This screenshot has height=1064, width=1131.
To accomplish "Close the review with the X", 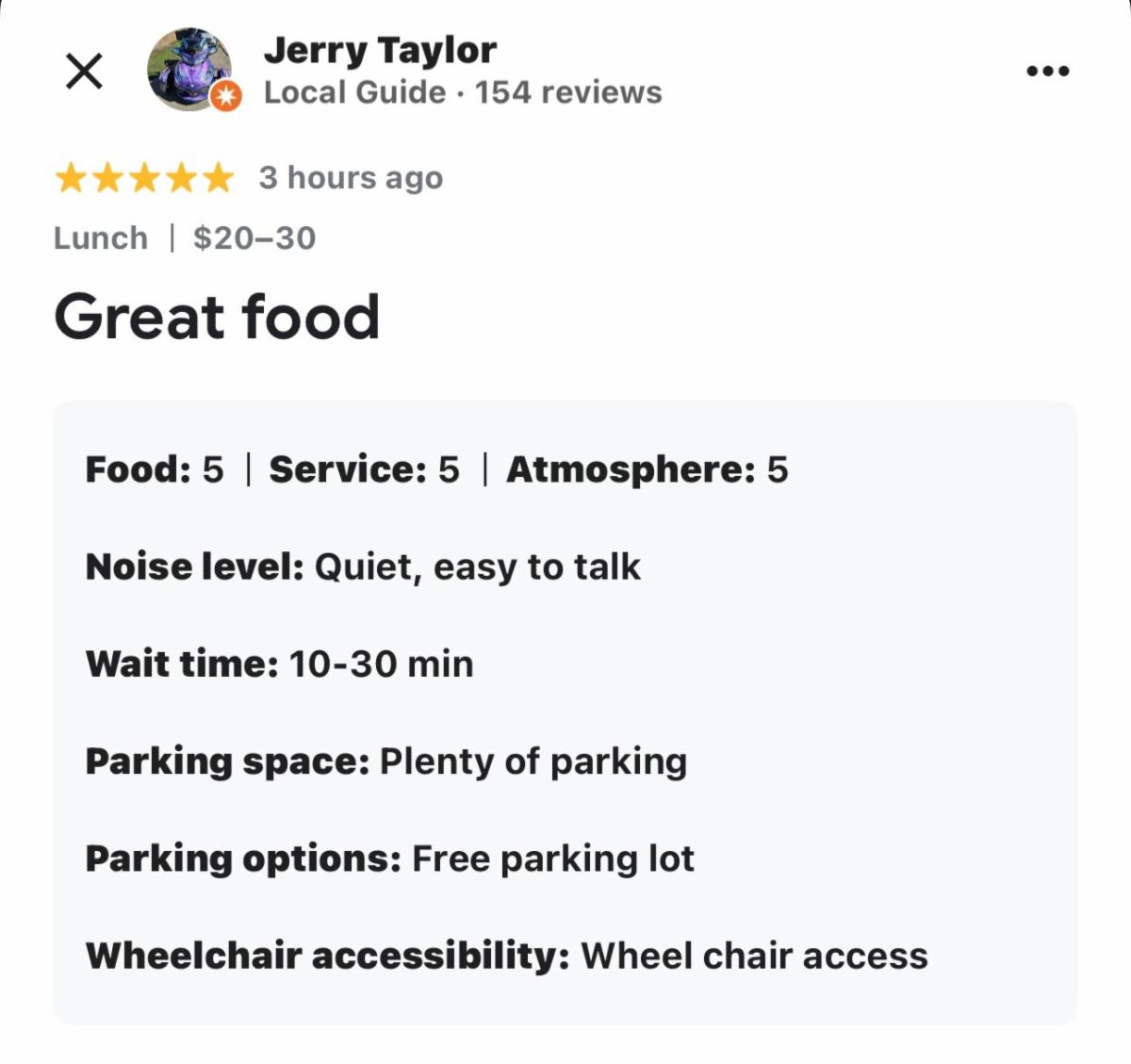I will pos(84,71).
